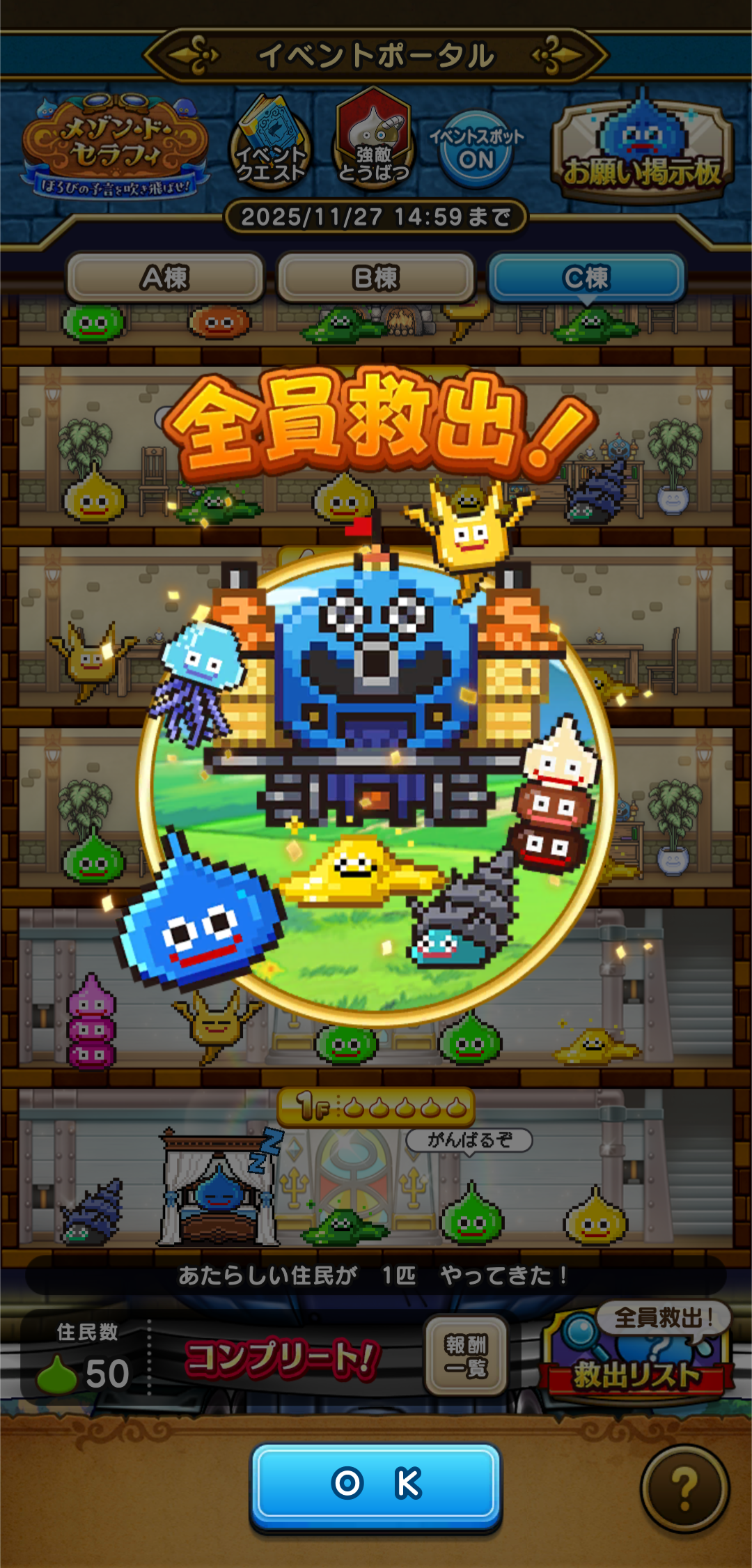
Task: Switch to the B棟 tab
Action: coord(376,278)
